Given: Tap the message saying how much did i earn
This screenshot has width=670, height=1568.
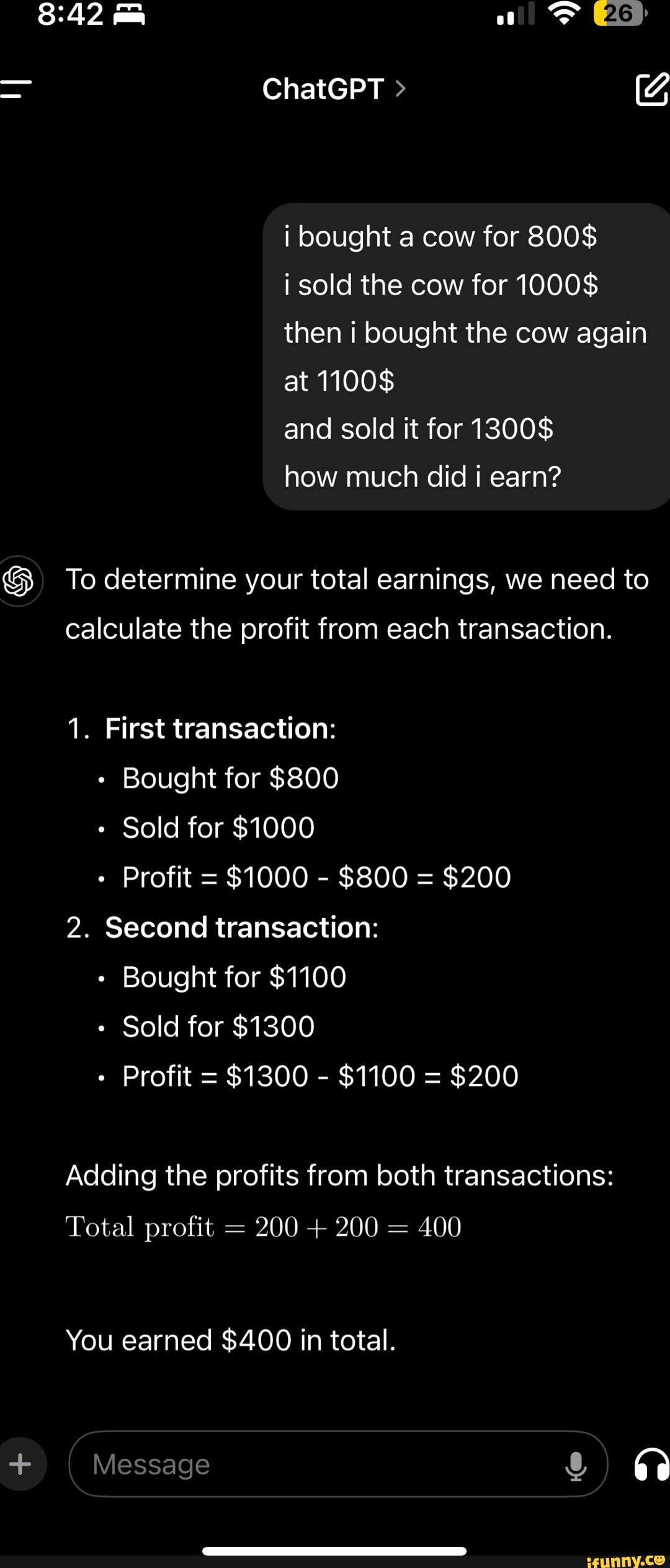Looking at the screenshot, I should [x=422, y=476].
